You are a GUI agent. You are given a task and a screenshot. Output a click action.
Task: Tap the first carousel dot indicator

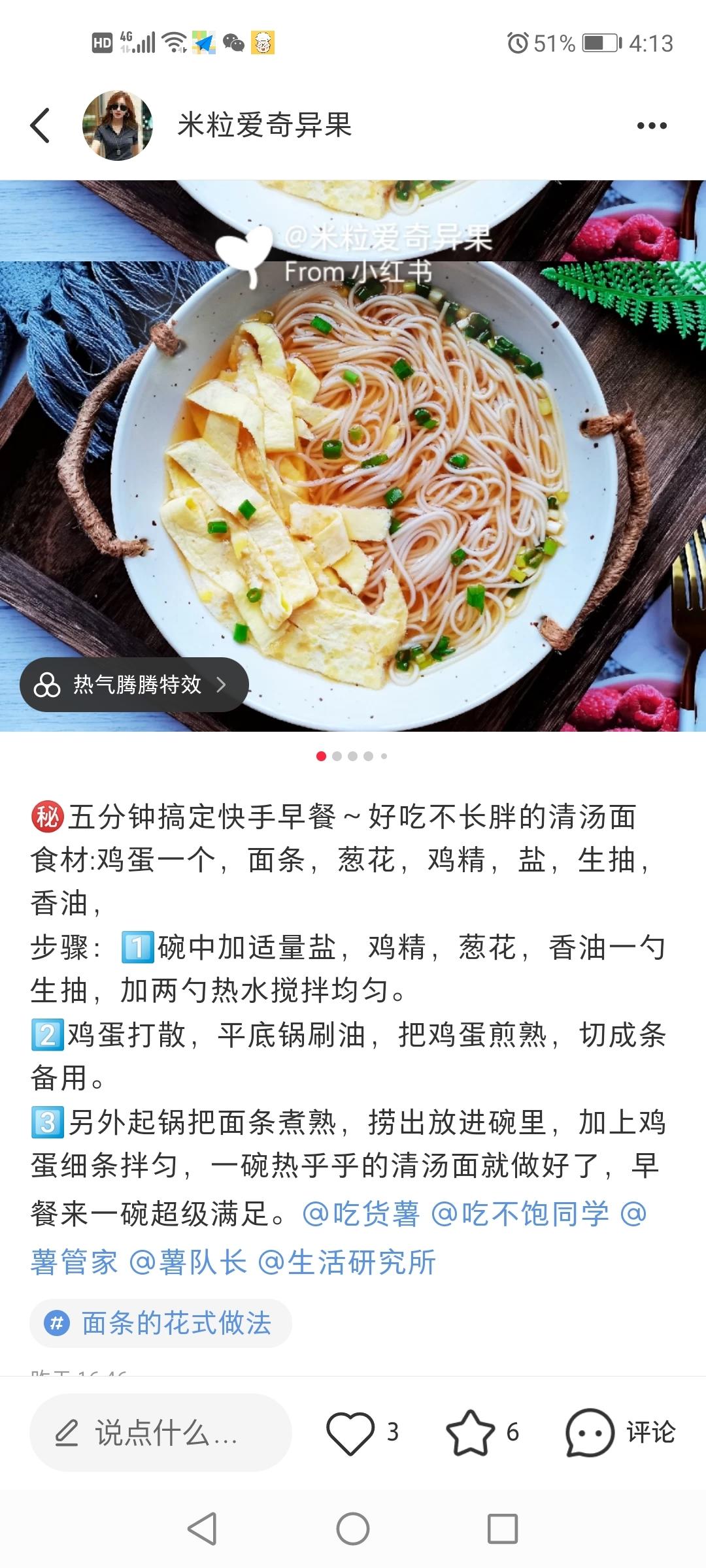pyautogui.click(x=320, y=757)
